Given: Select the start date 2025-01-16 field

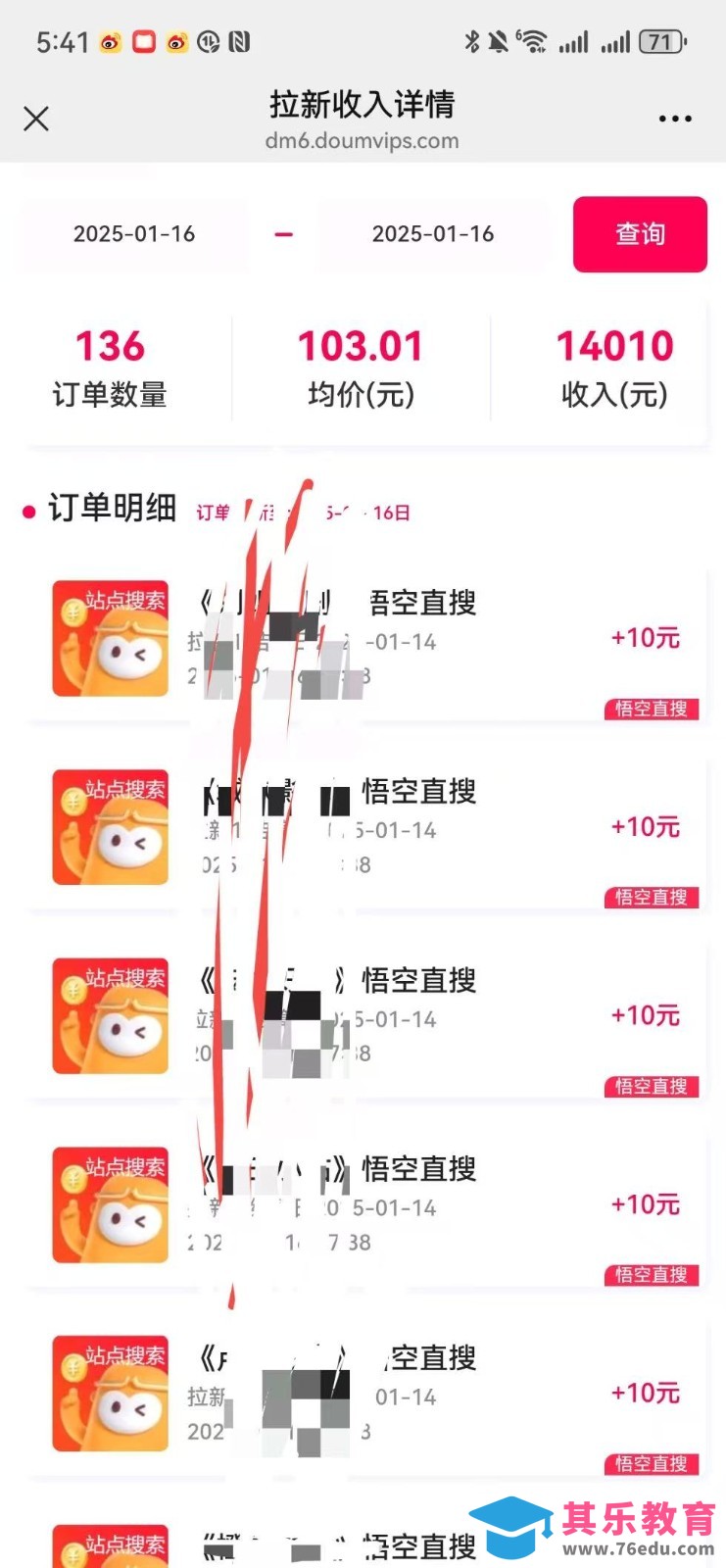Looking at the screenshot, I should click(x=134, y=234).
